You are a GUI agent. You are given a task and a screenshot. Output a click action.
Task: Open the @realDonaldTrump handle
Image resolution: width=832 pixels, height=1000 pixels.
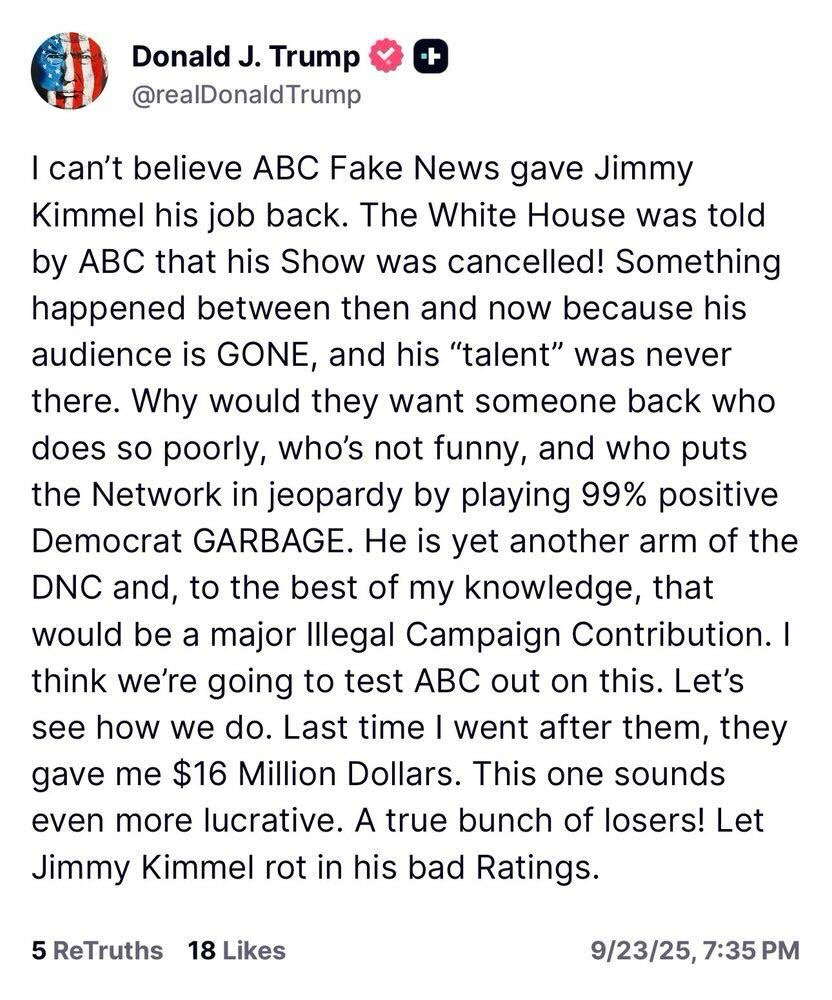(246, 95)
